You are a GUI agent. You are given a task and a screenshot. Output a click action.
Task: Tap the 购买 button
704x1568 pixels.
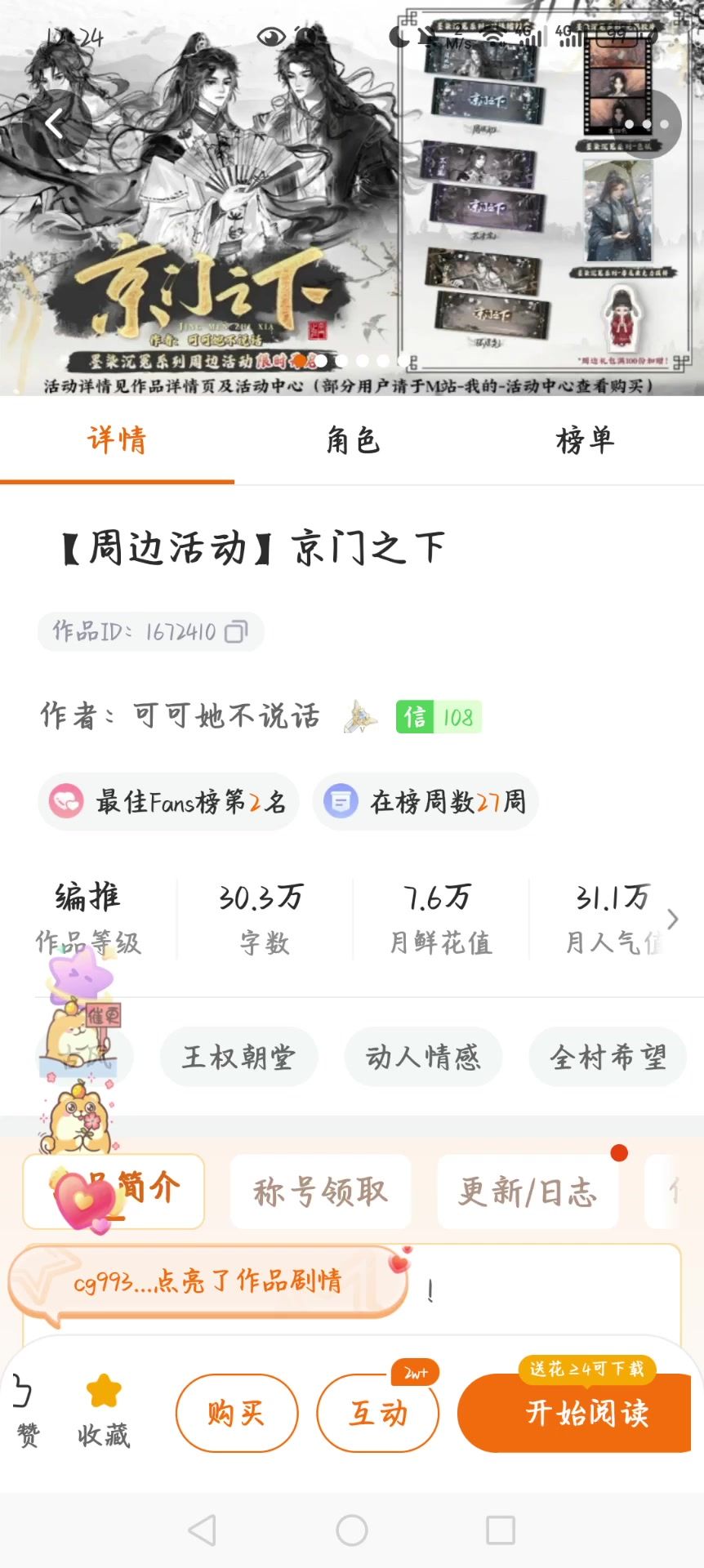(237, 1413)
